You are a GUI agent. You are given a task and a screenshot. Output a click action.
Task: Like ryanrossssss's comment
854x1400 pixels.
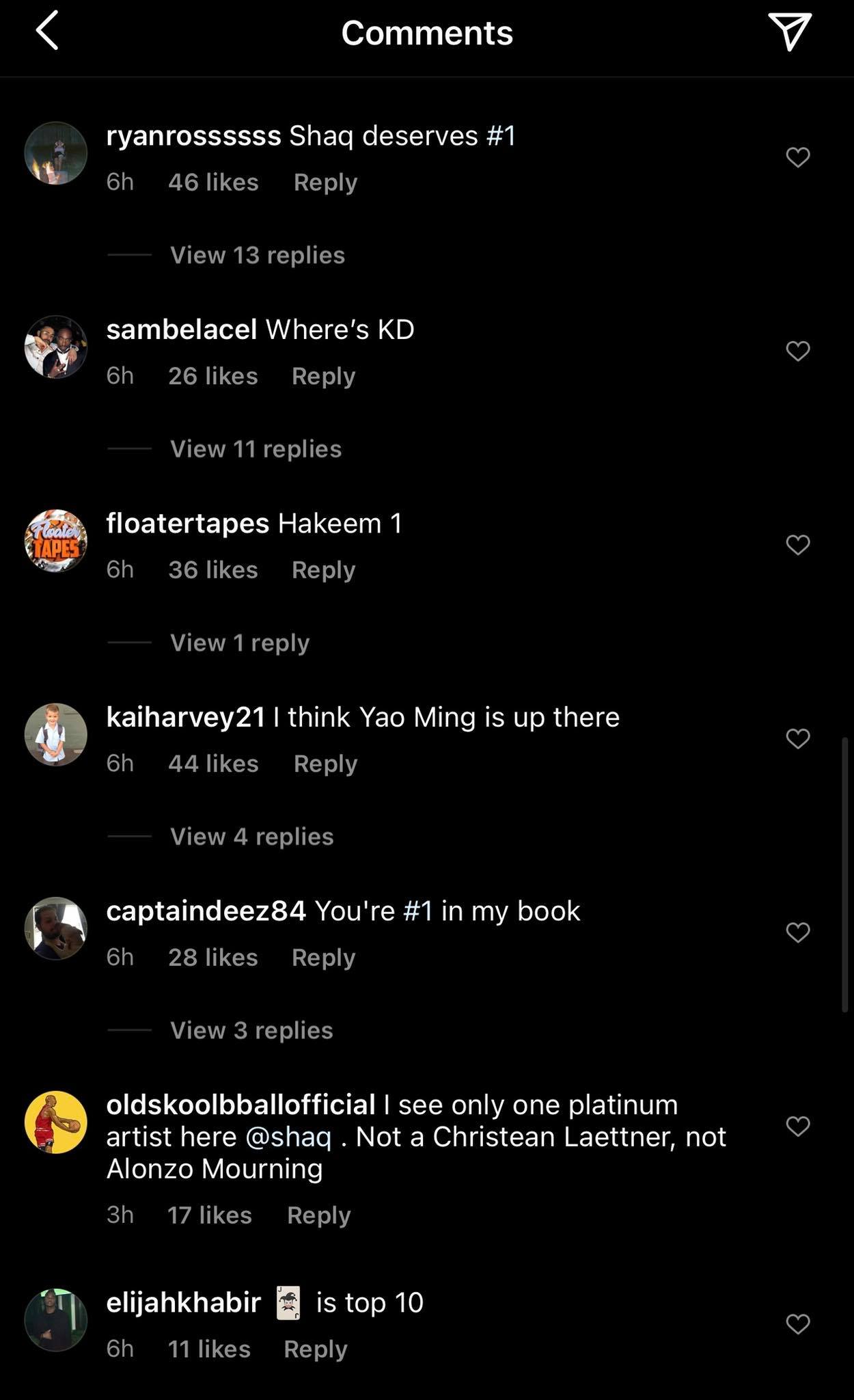(797, 157)
